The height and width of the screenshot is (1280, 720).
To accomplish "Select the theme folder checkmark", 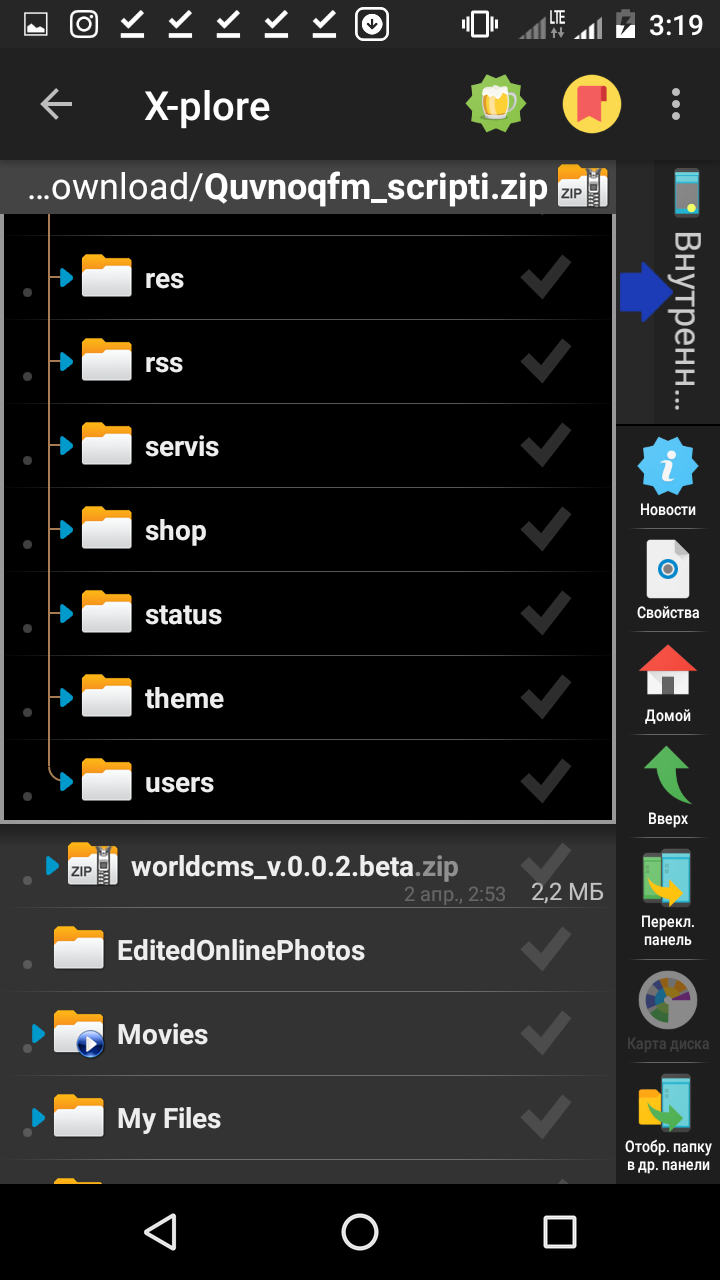I will coord(546,698).
